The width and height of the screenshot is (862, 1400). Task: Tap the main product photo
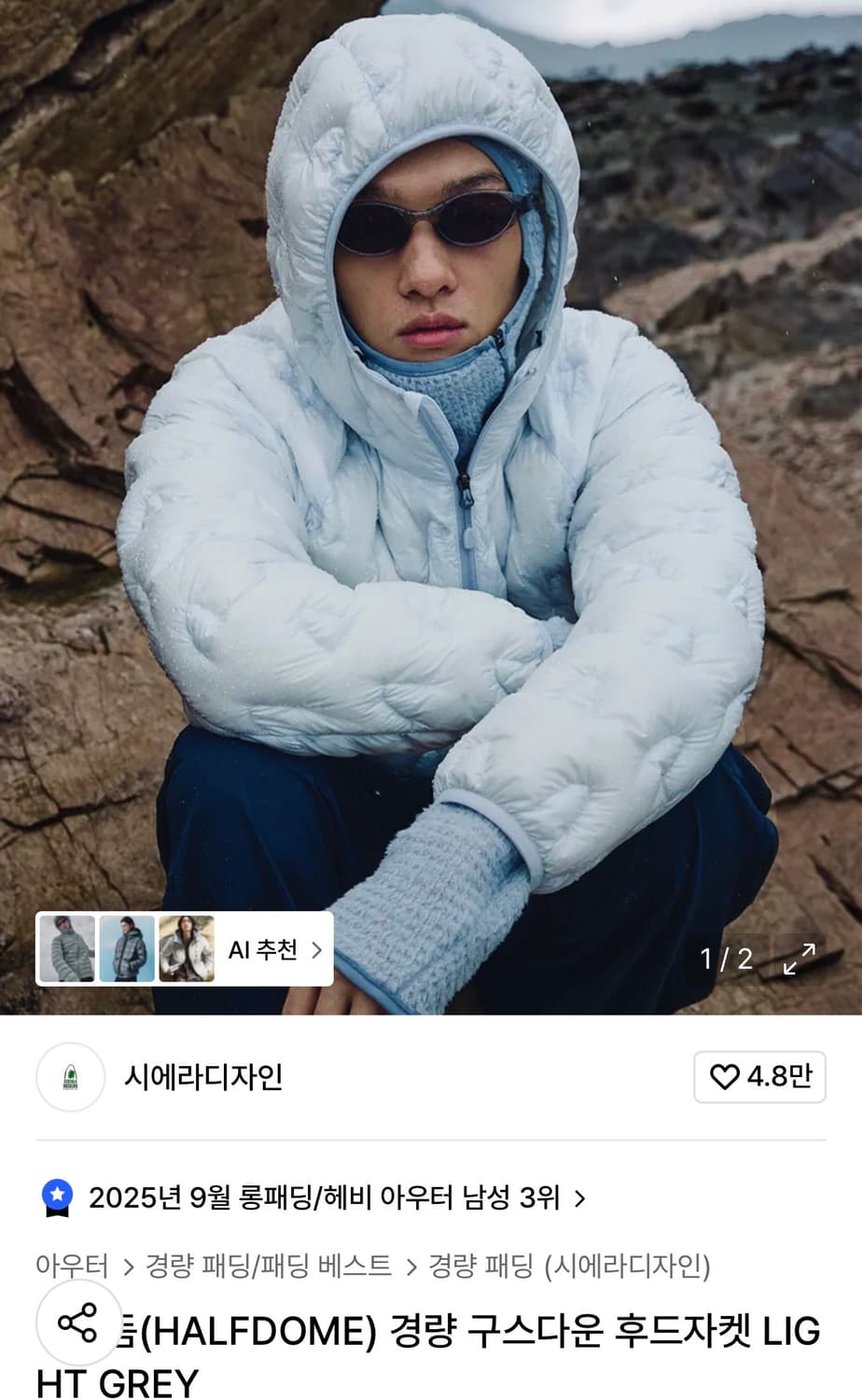[431, 467]
